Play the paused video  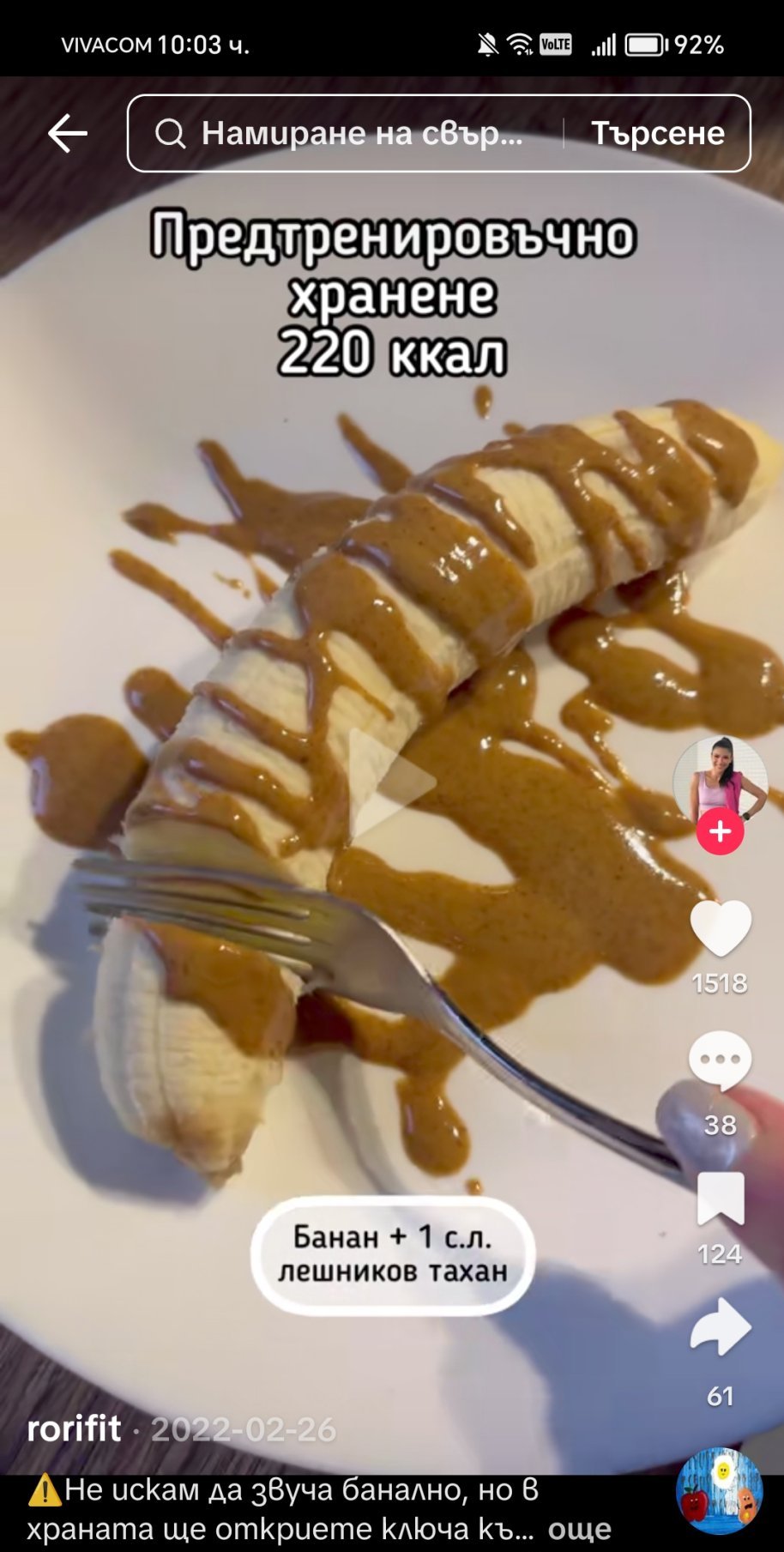point(392,782)
